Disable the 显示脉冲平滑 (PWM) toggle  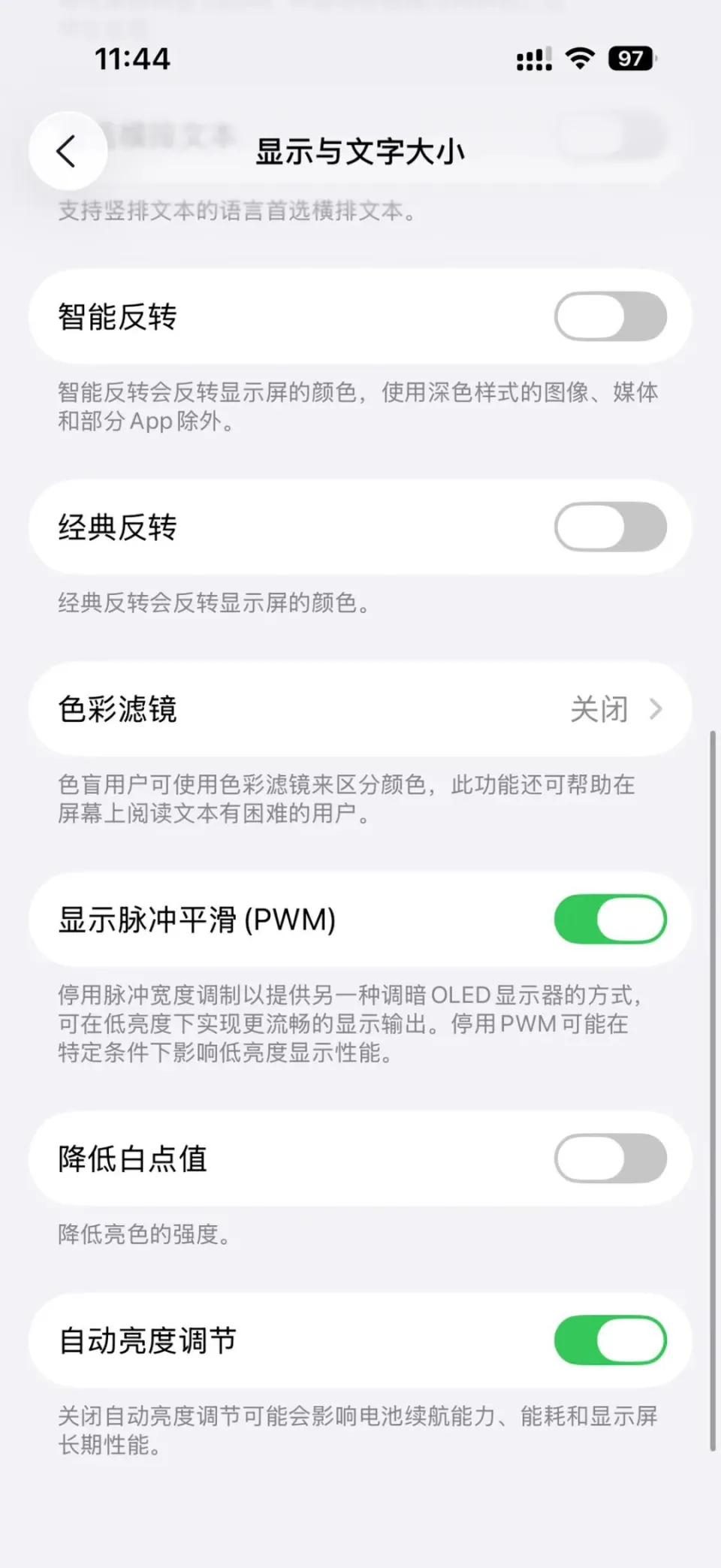(611, 918)
